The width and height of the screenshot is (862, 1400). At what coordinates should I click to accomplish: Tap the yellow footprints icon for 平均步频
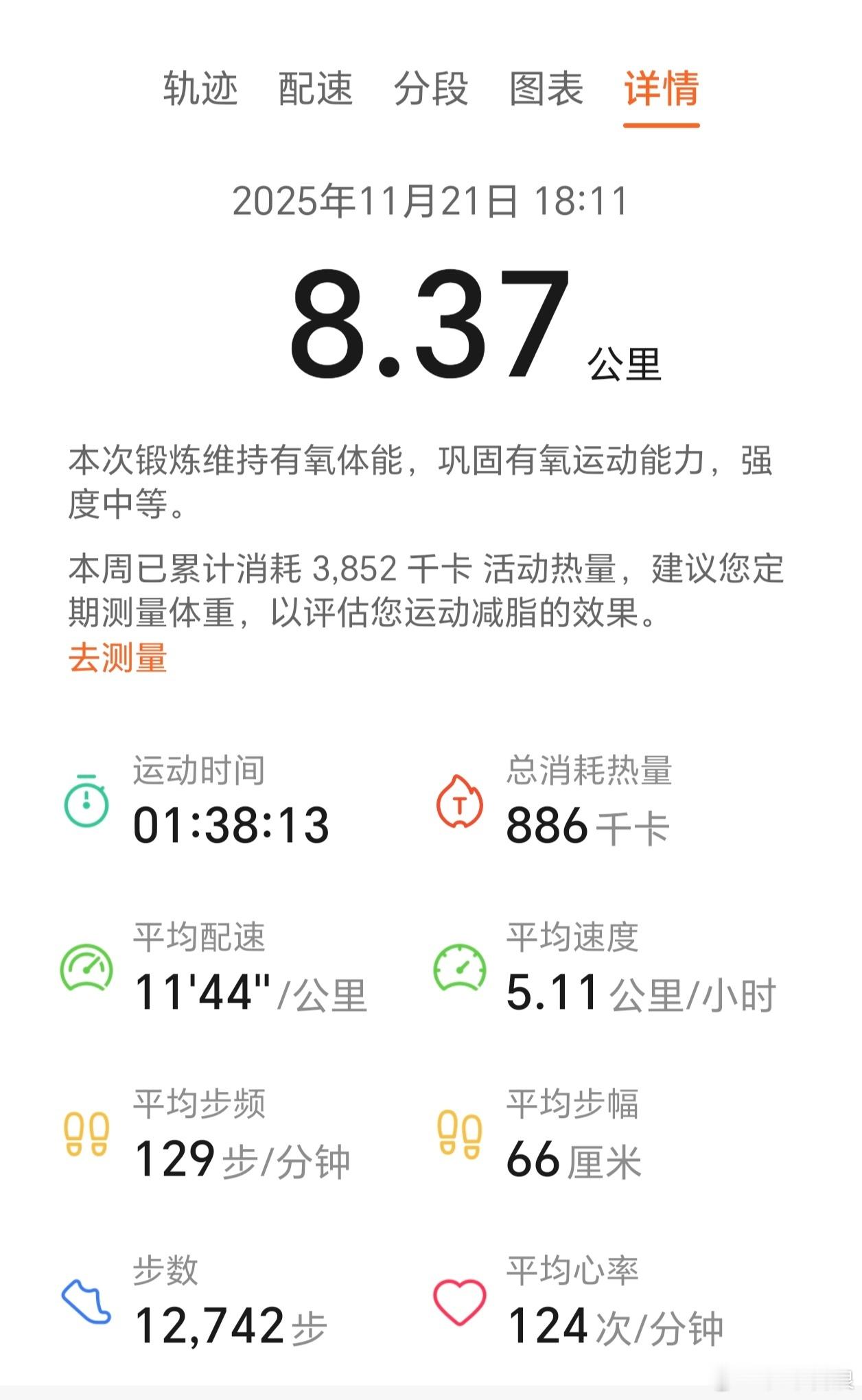pyautogui.click(x=86, y=1139)
